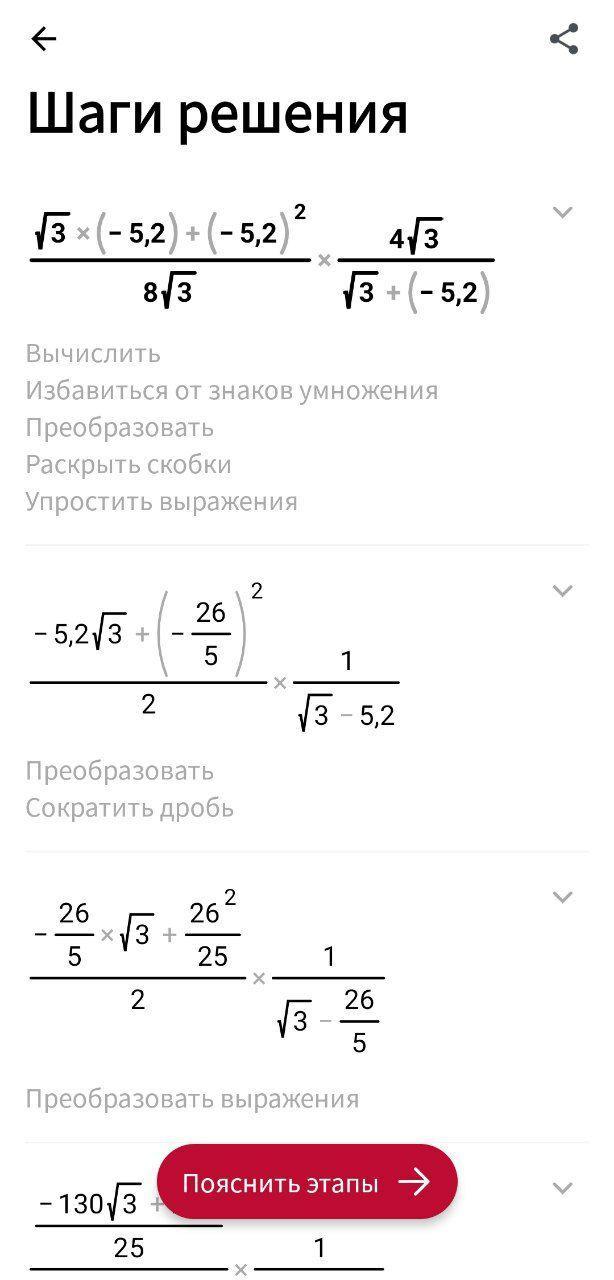Viewport: 614px width, 1280px height.
Task: Go back using the top-left arrow
Action: click(x=44, y=39)
